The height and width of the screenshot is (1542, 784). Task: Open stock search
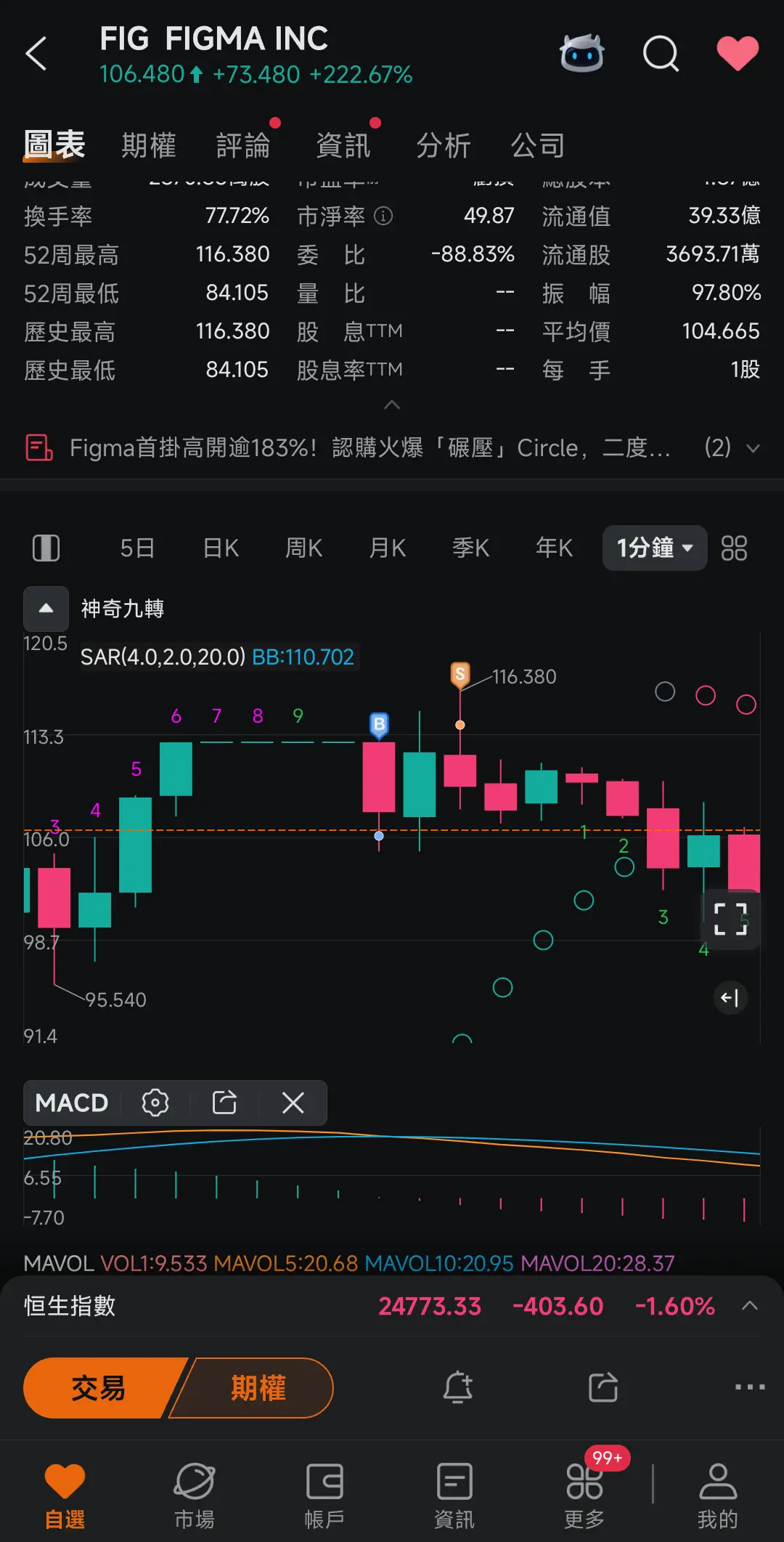(x=661, y=54)
